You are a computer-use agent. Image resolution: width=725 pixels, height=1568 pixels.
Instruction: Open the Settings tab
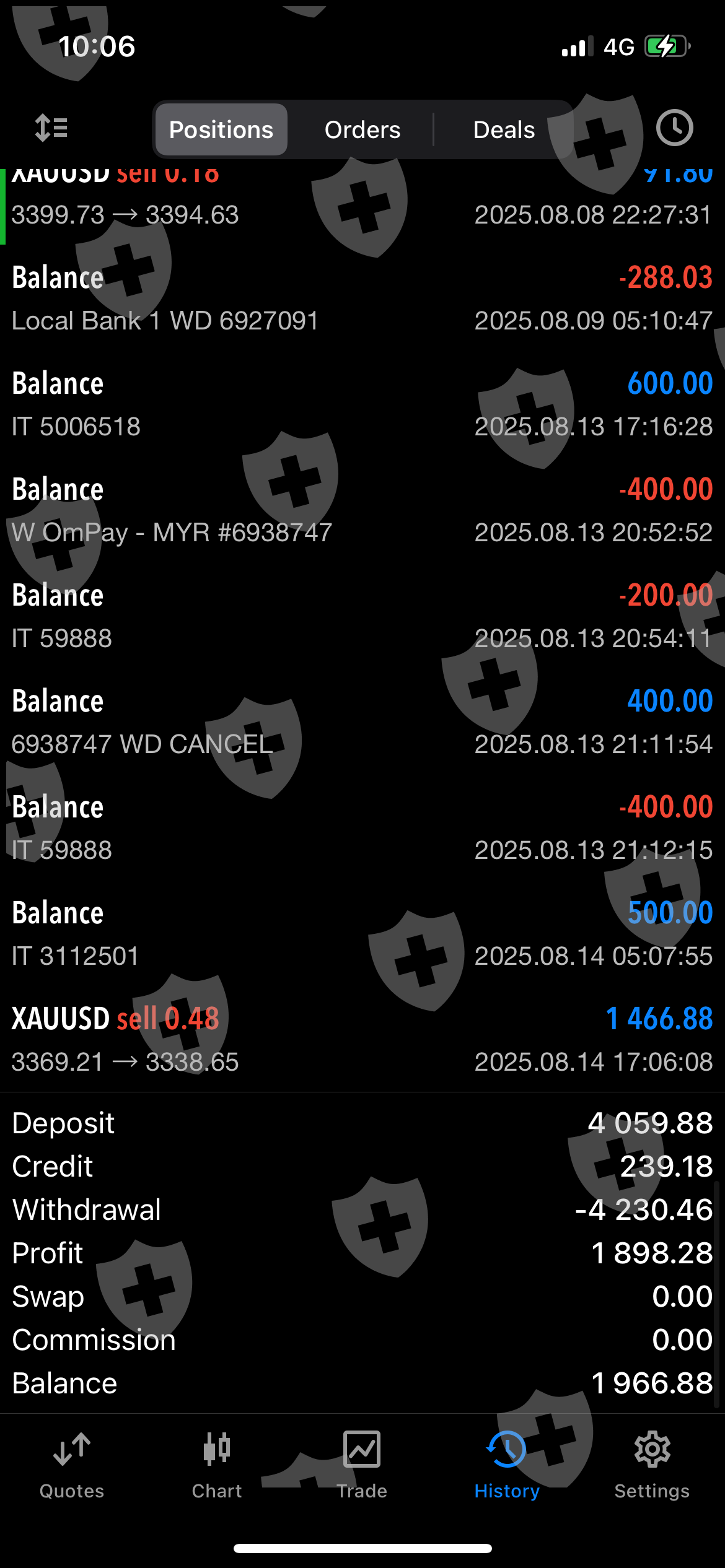coord(652,1464)
